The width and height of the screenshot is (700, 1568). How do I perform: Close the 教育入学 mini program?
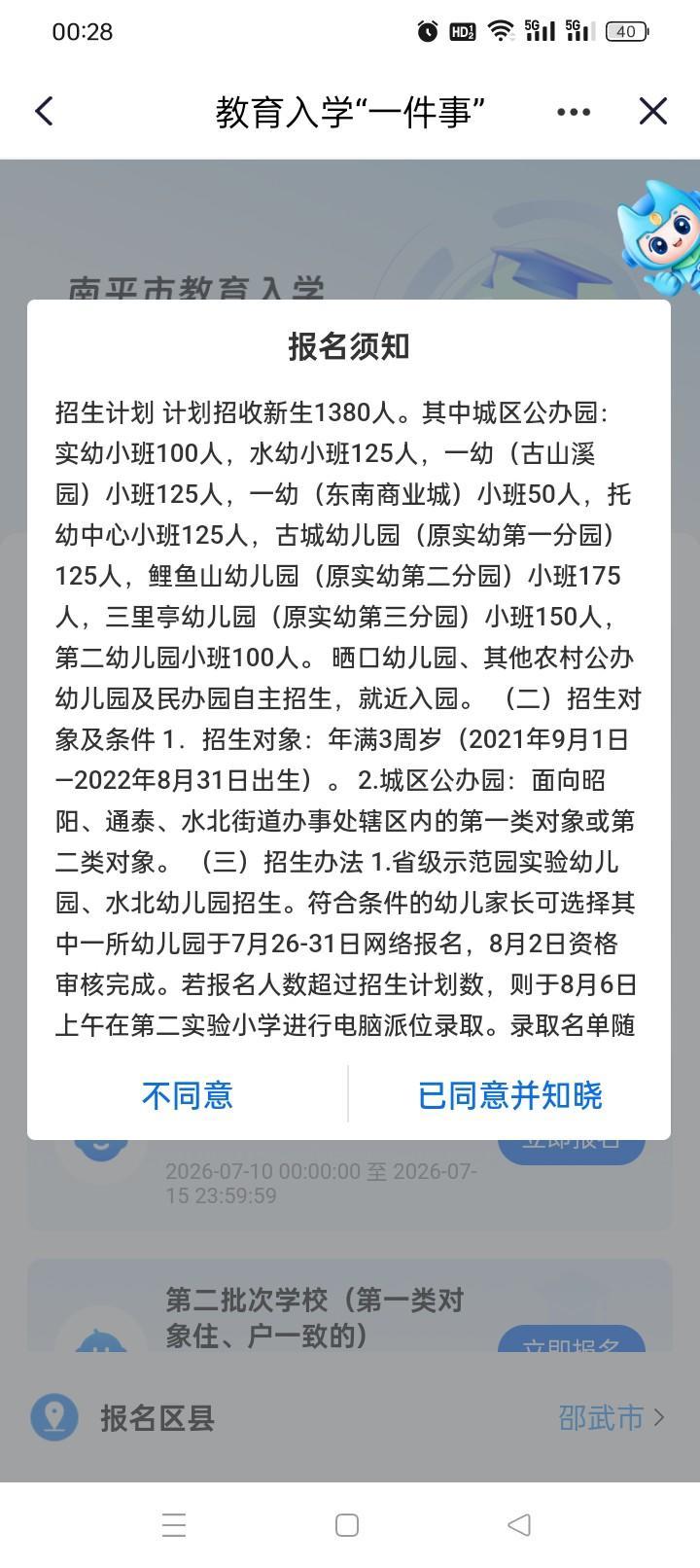[652, 111]
